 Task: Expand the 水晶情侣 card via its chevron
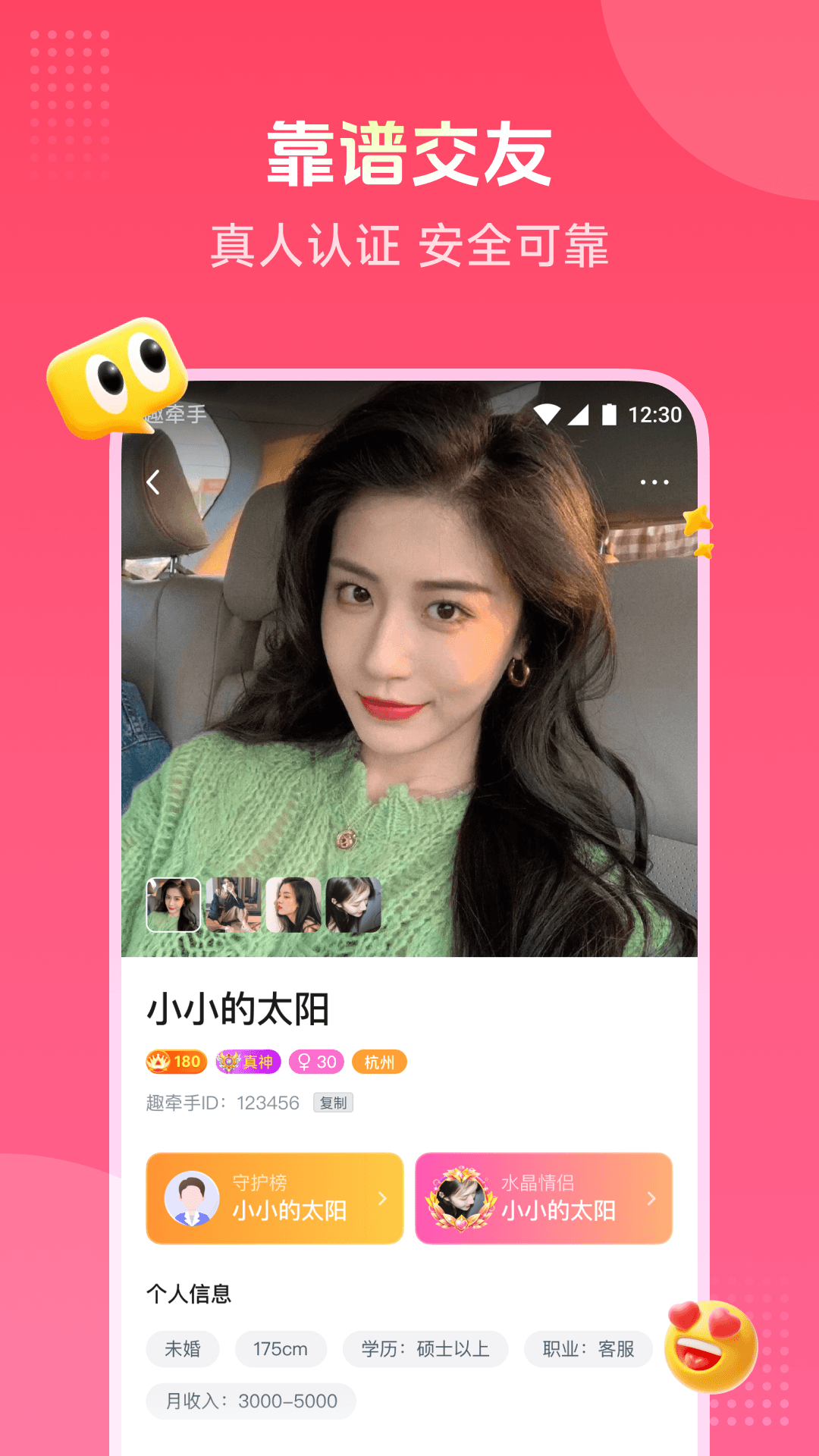pyautogui.click(x=651, y=1197)
